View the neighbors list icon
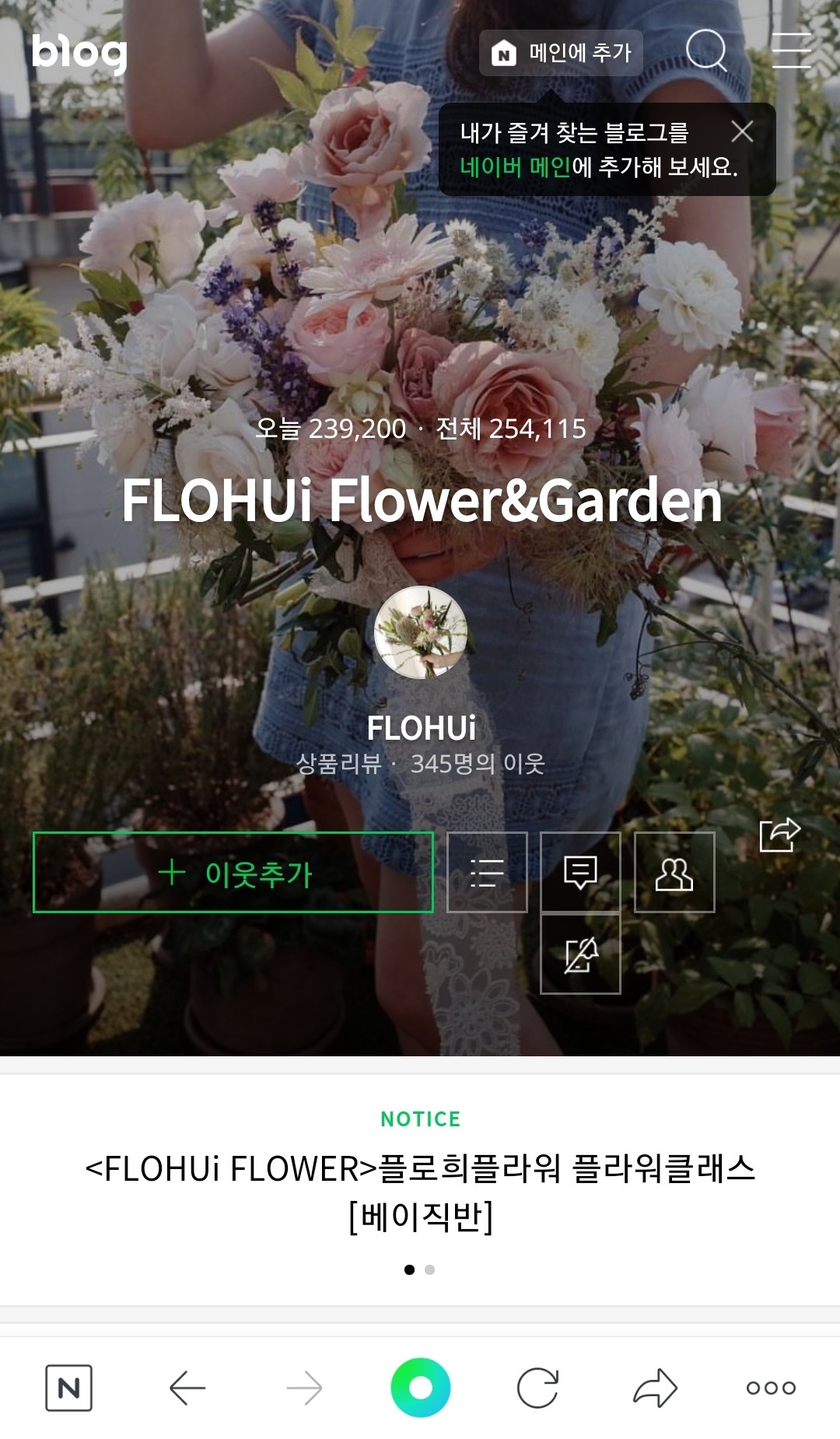This screenshot has width=840, height=1439. 674,873
